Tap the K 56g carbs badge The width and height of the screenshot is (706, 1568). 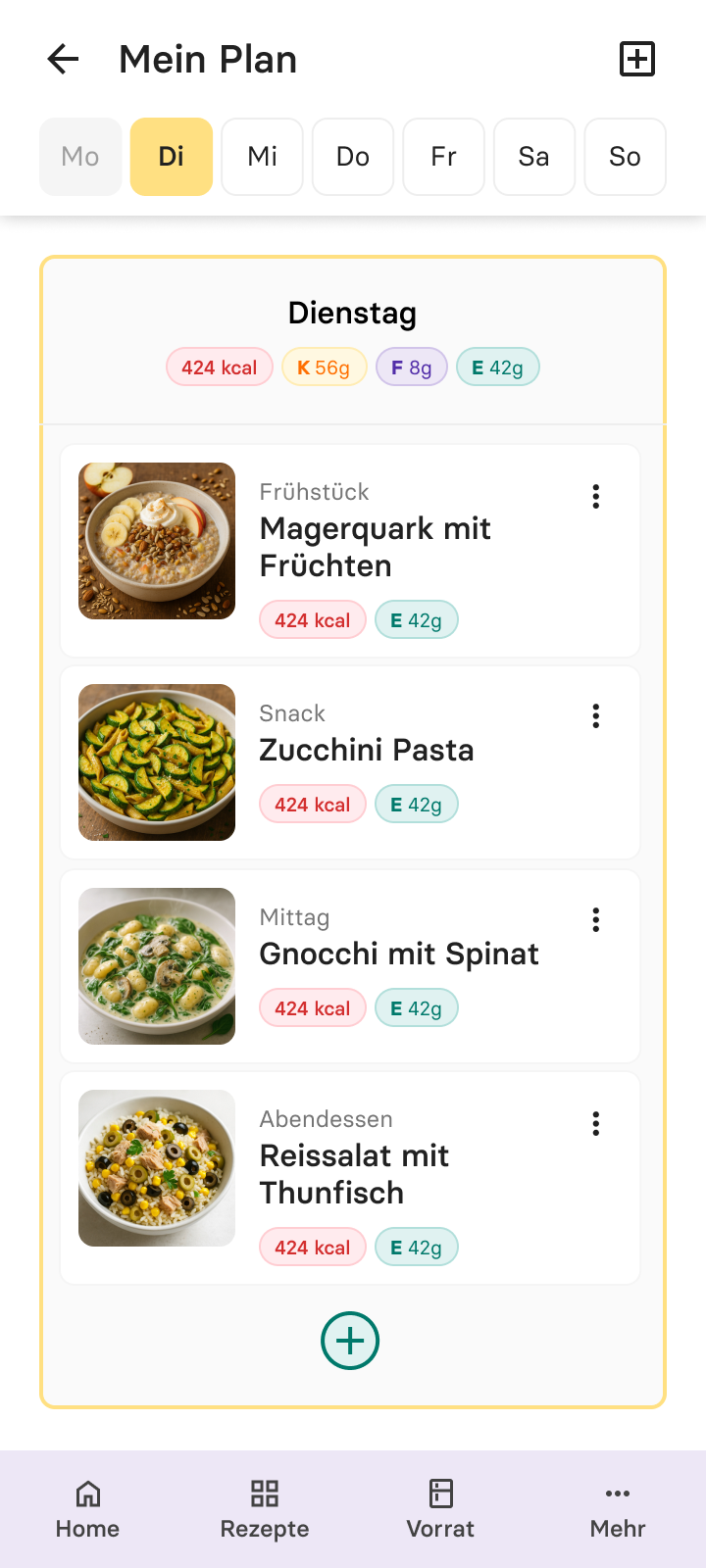(x=324, y=367)
